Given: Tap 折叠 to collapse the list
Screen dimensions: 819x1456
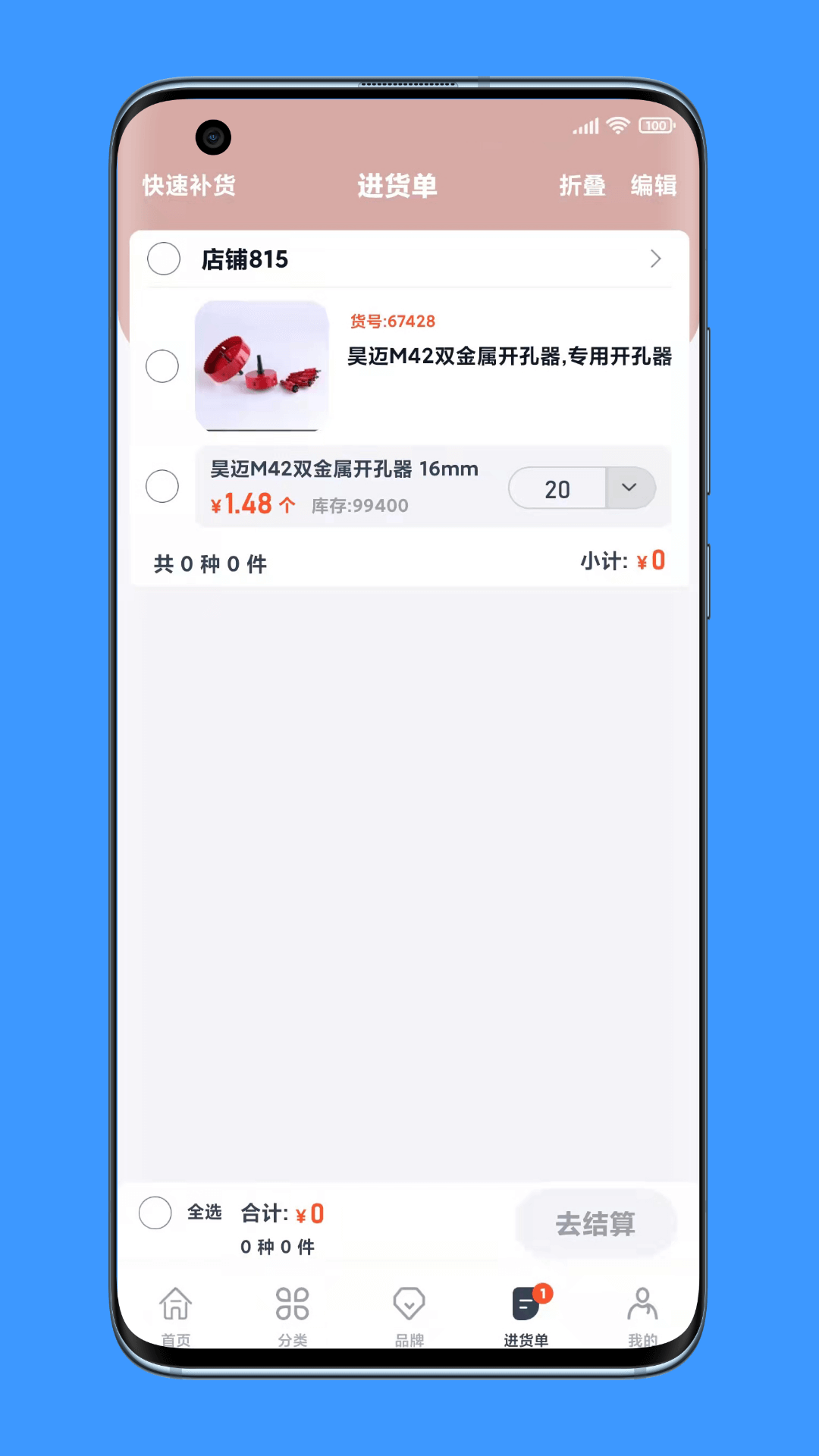Looking at the screenshot, I should pyautogui.click(x=582, y=185).
